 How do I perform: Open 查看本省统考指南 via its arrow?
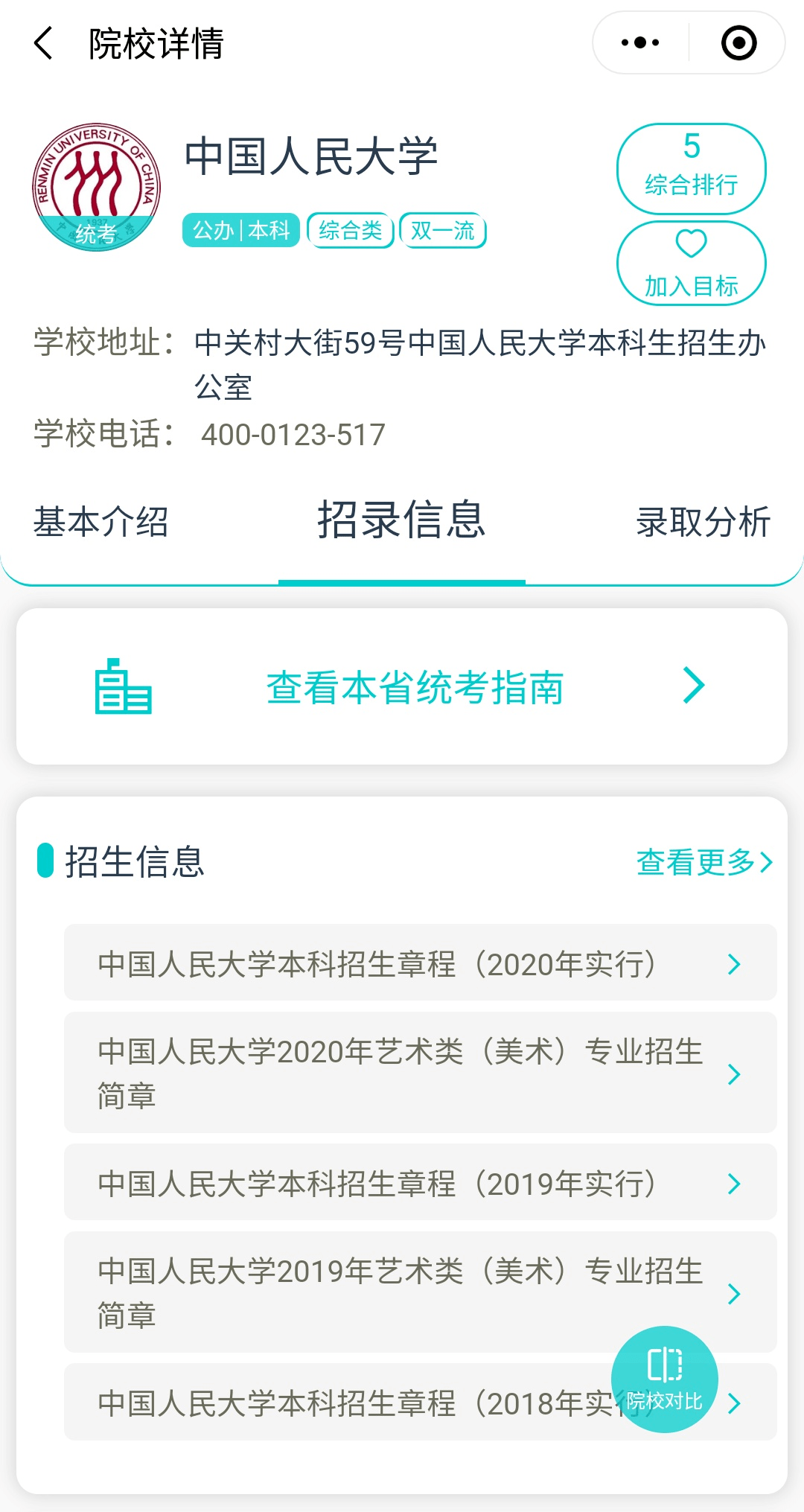tap(694, 686)
